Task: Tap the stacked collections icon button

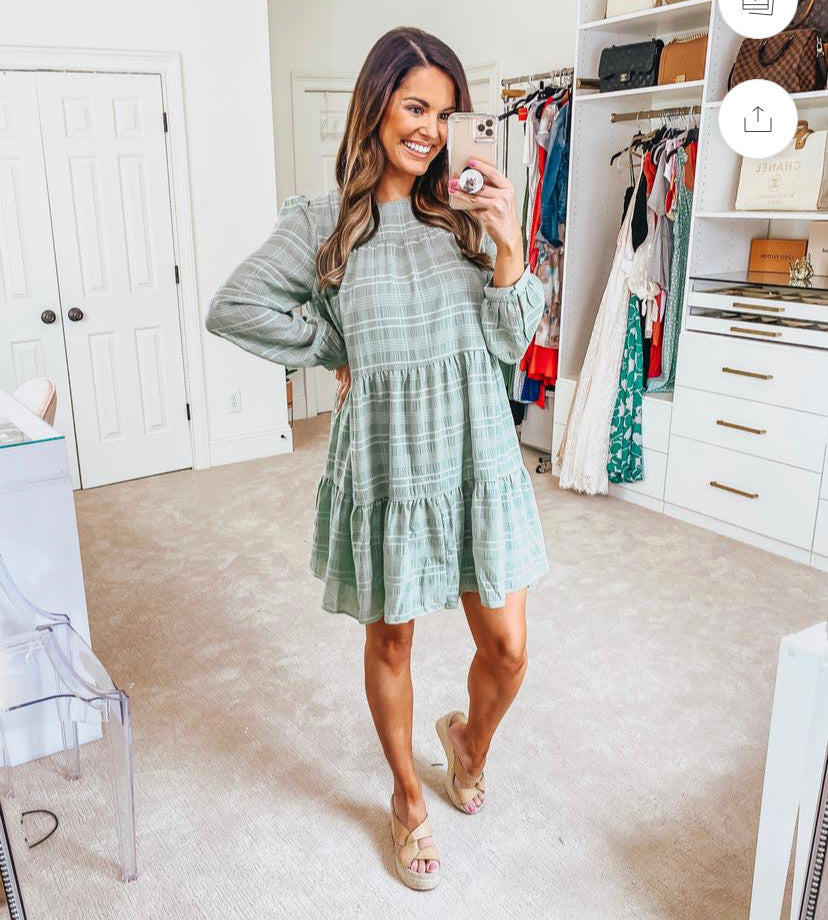Action: coord(758,8)
